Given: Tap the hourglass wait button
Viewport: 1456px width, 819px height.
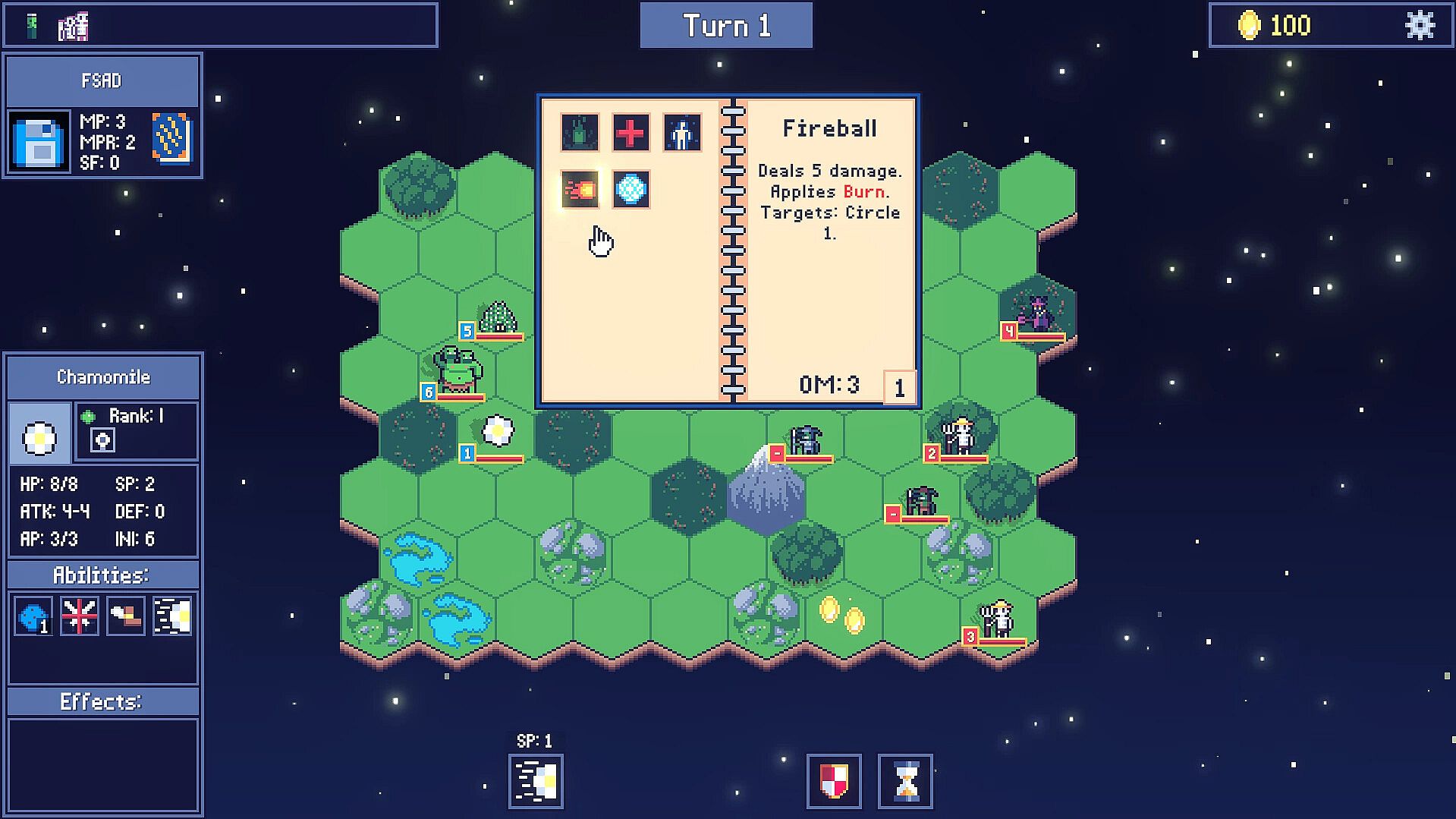Looking at the screenshot, I should 905,781.
